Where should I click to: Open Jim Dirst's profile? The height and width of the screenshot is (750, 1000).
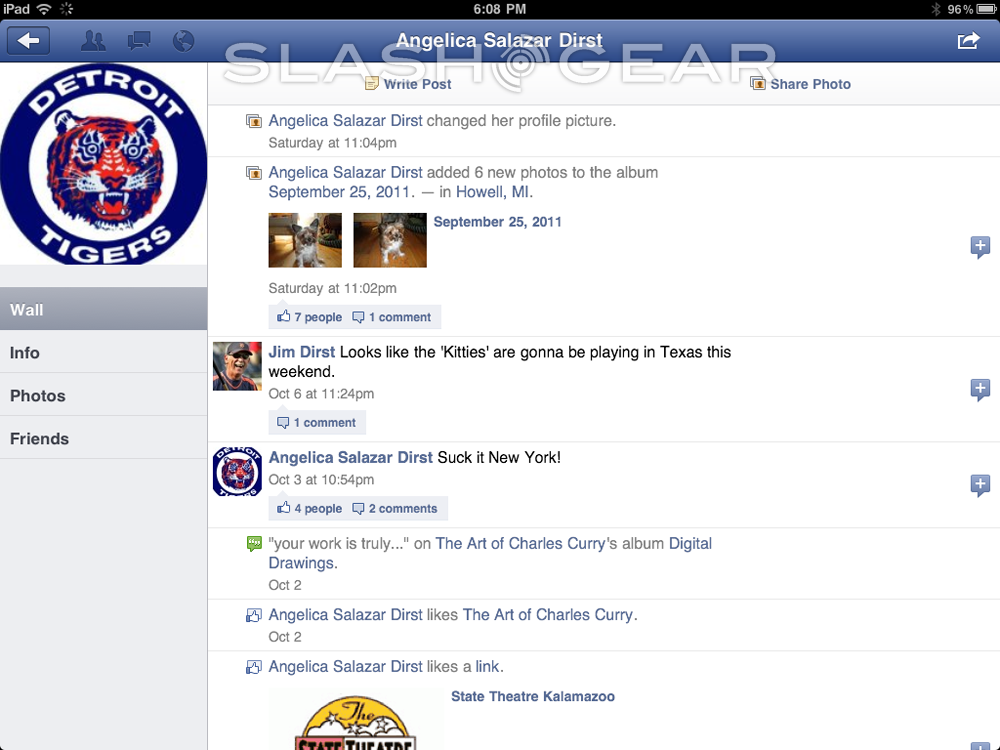click(x=302, y=352)
